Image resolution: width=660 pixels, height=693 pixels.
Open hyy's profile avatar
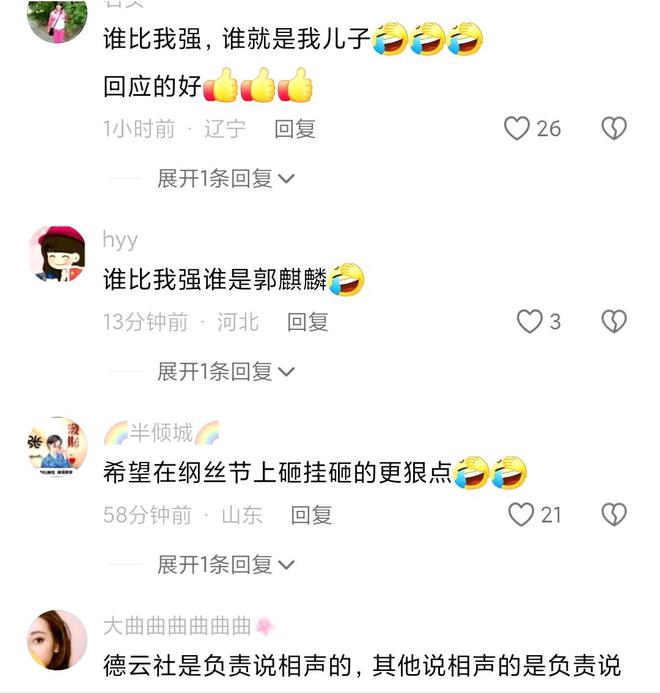click(x=57, y=254)
